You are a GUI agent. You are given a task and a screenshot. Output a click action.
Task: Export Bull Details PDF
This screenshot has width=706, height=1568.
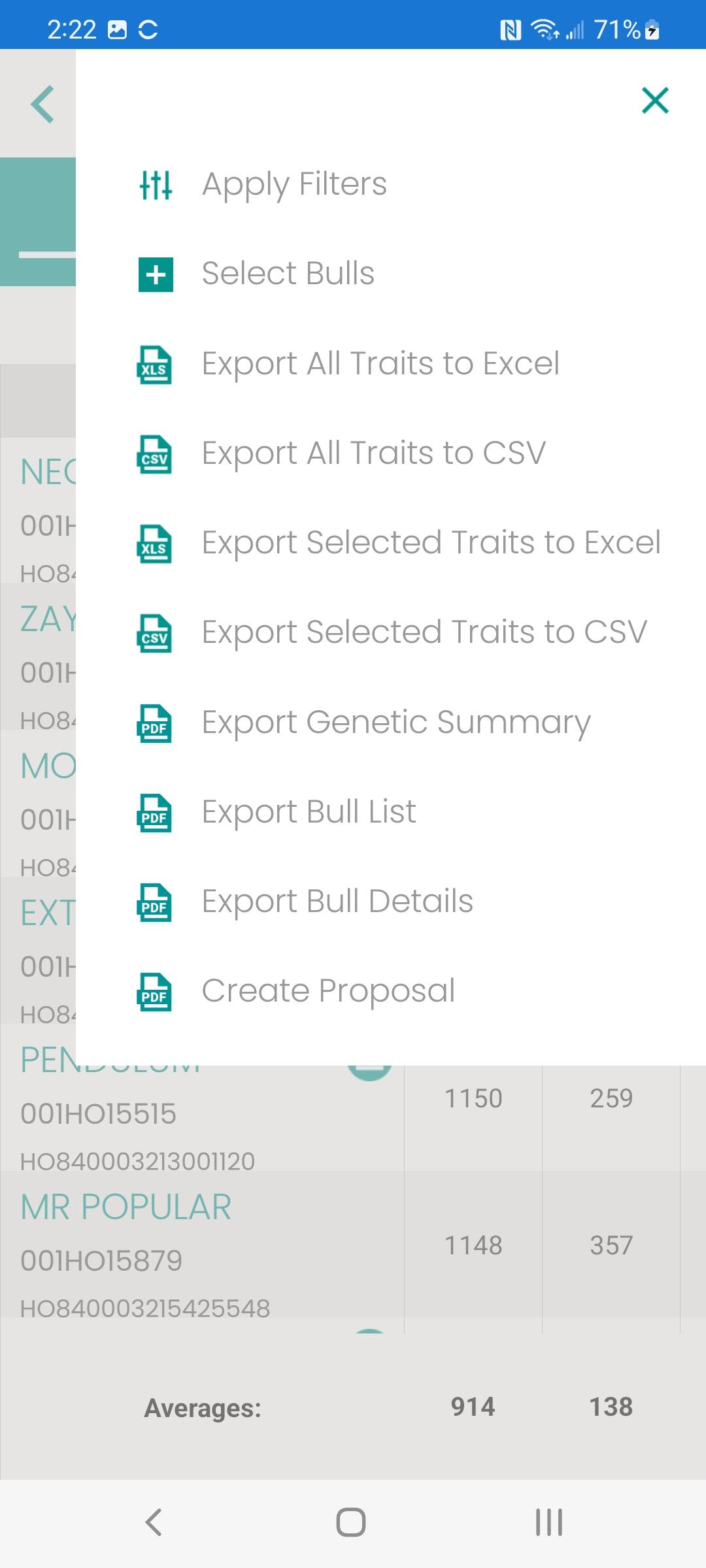click(391, 902)
